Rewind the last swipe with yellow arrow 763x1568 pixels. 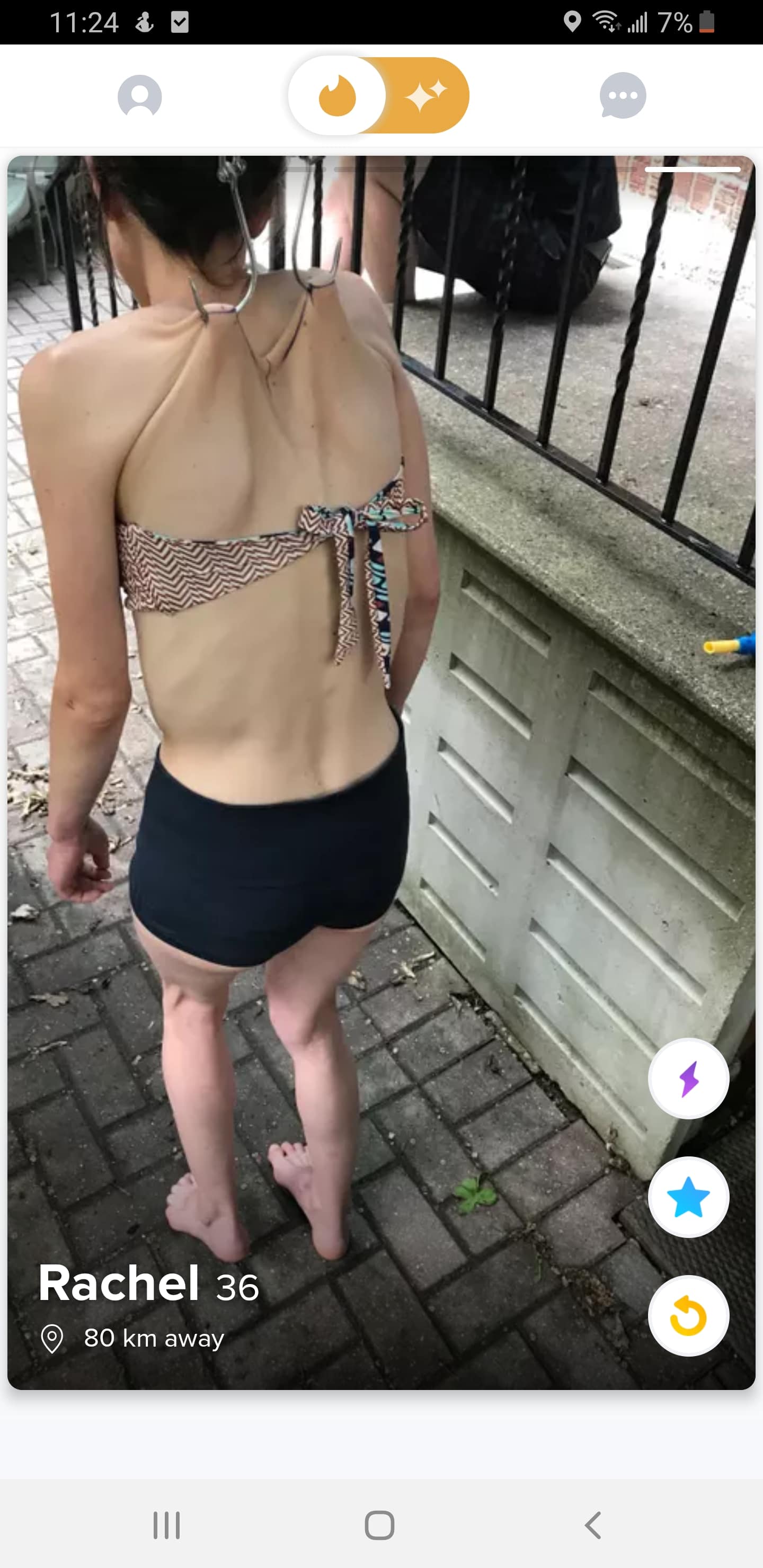[689, 1316]
